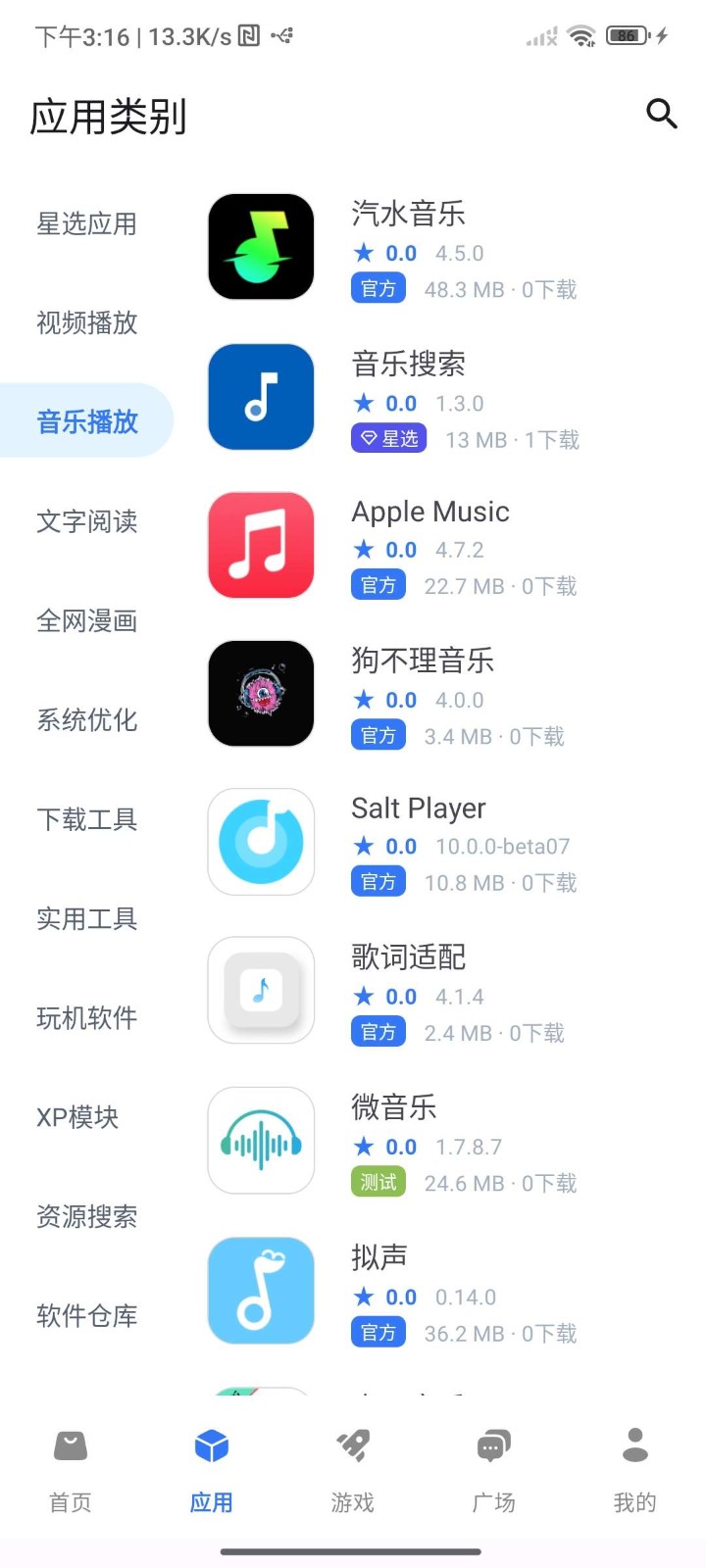706x1568 pixels.
Task: Select the 视频播放 category
Action: 86,322
